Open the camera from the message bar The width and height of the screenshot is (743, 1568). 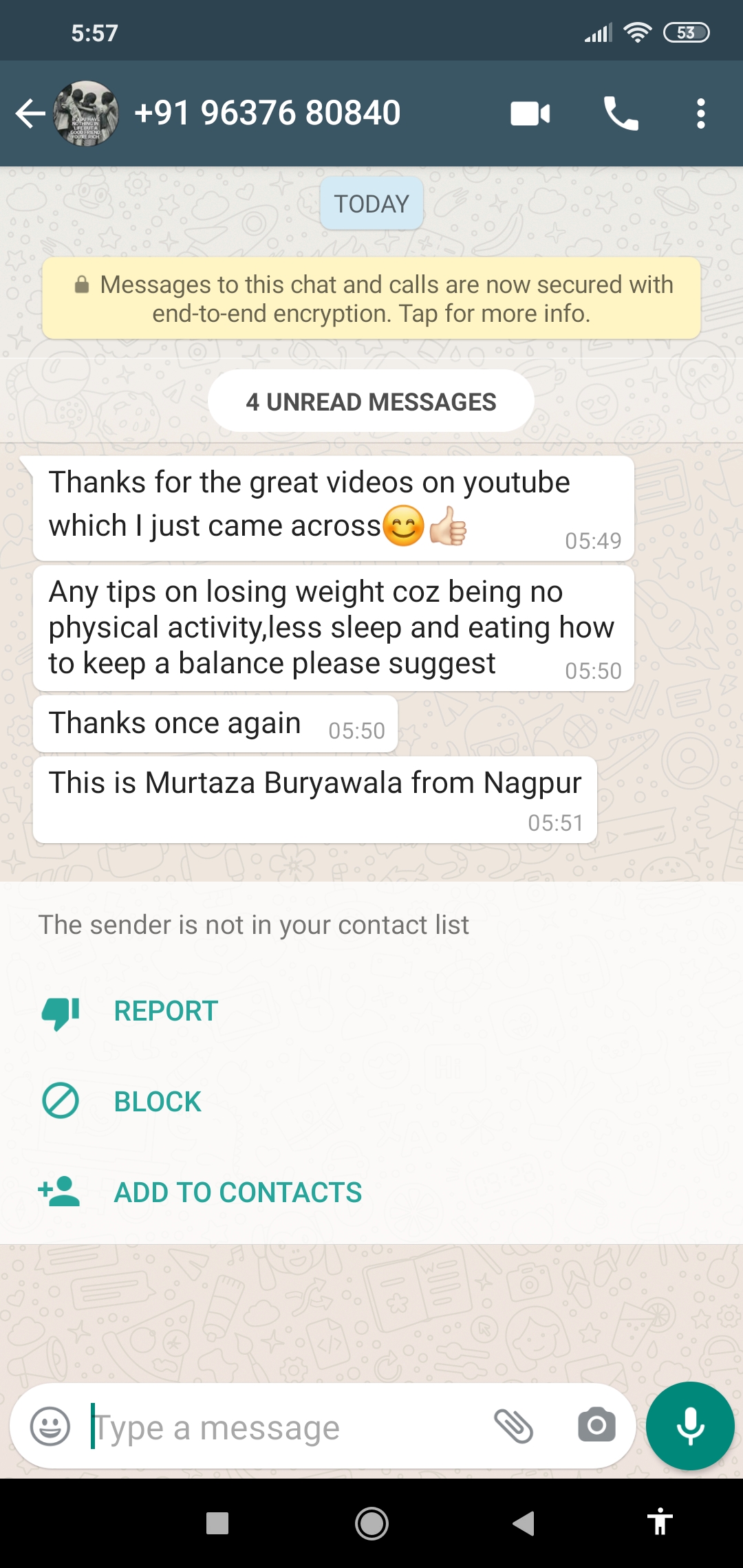tap(596, 1426)
